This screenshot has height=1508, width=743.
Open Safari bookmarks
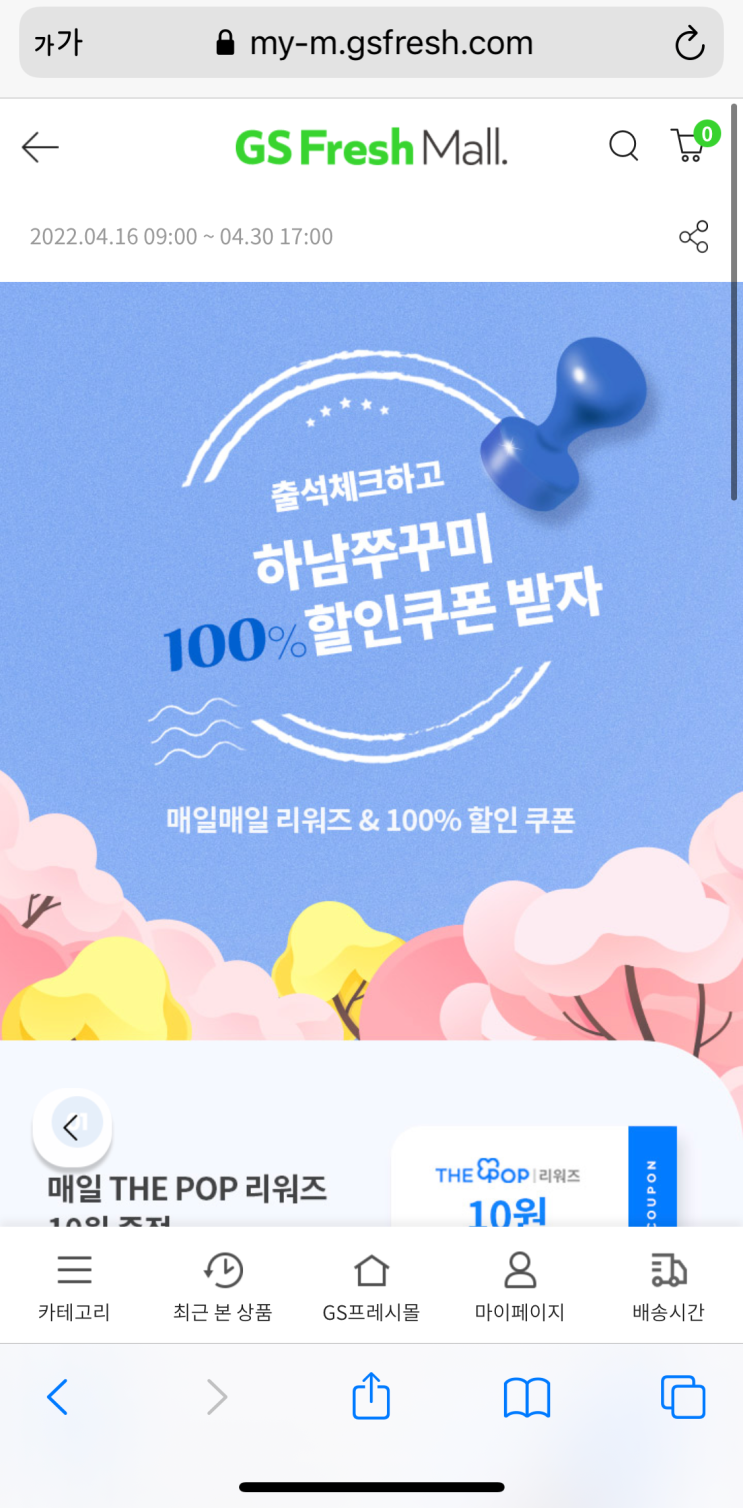tap(527, 1397)
